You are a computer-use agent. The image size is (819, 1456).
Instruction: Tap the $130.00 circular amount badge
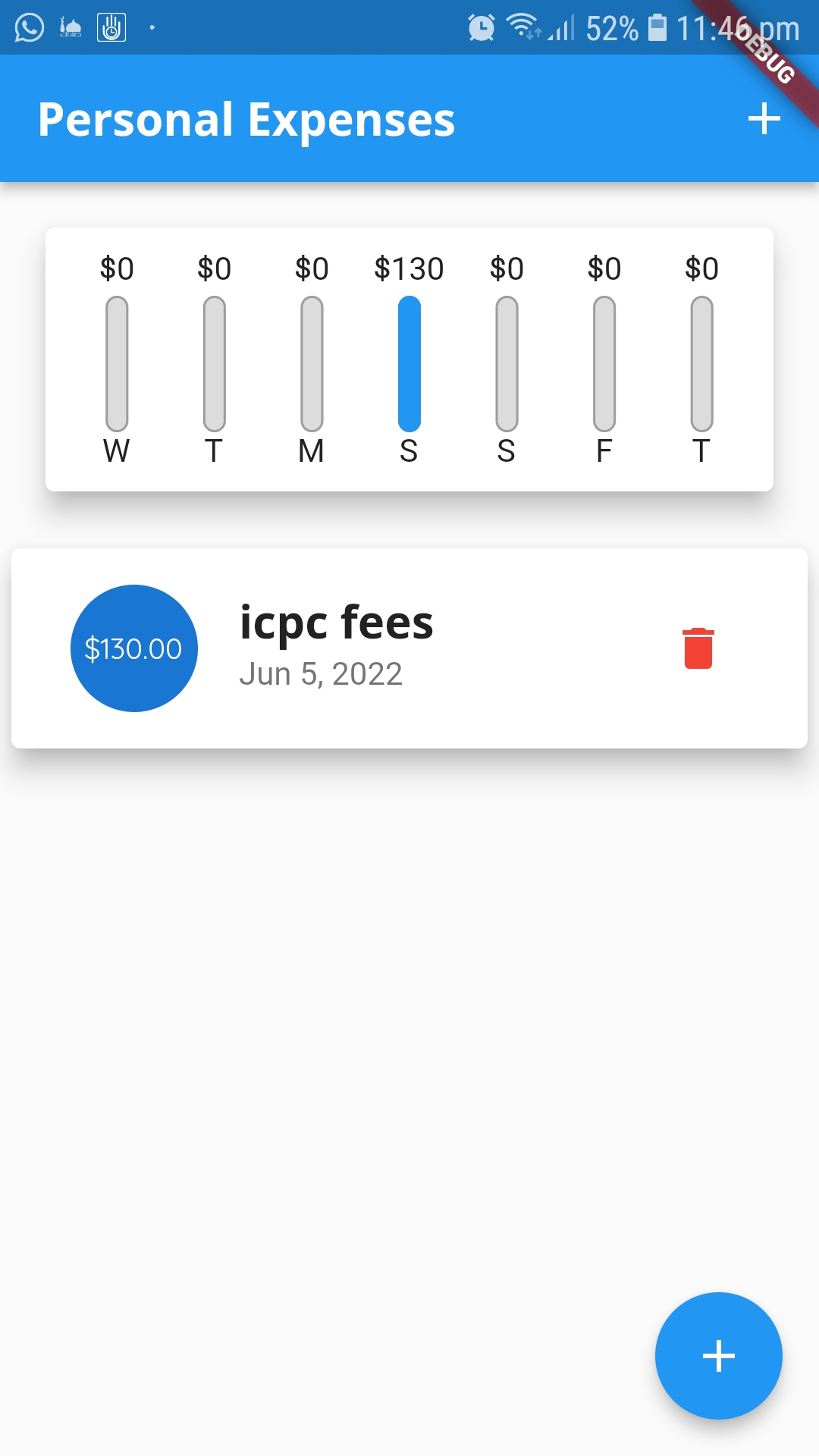(133, 648)
